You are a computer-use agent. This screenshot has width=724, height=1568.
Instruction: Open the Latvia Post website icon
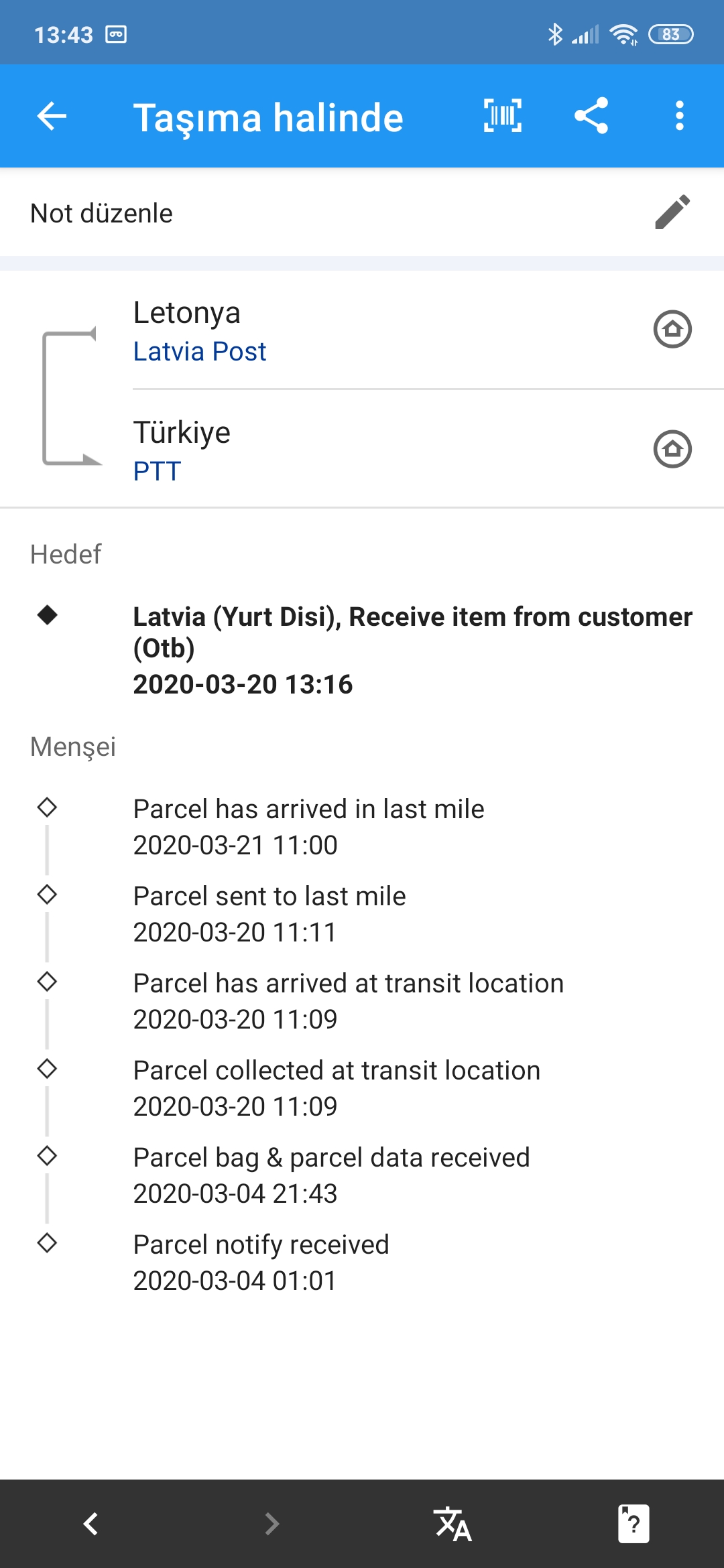click(x=672, y=329)
